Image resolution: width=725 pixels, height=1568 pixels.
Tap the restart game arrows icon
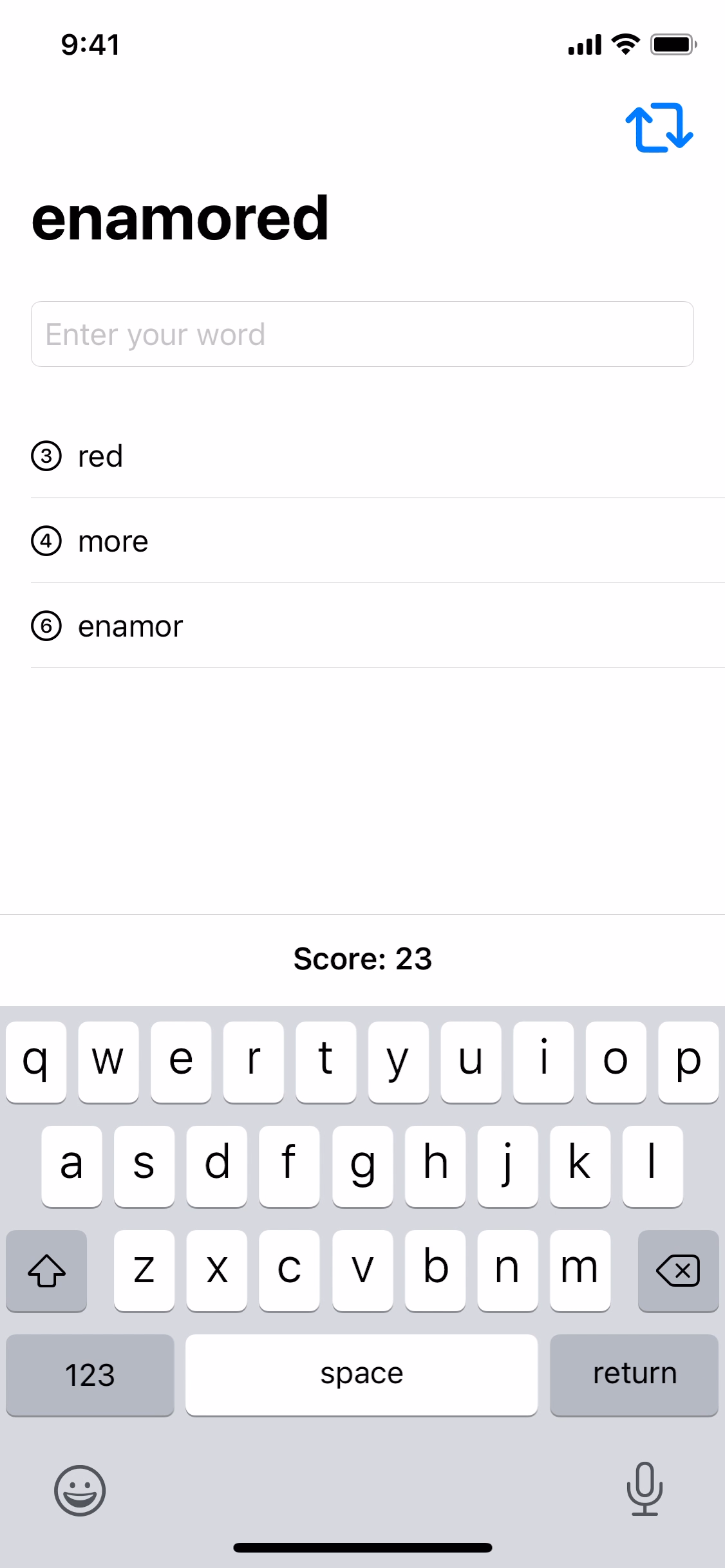(x=659, y=127)
